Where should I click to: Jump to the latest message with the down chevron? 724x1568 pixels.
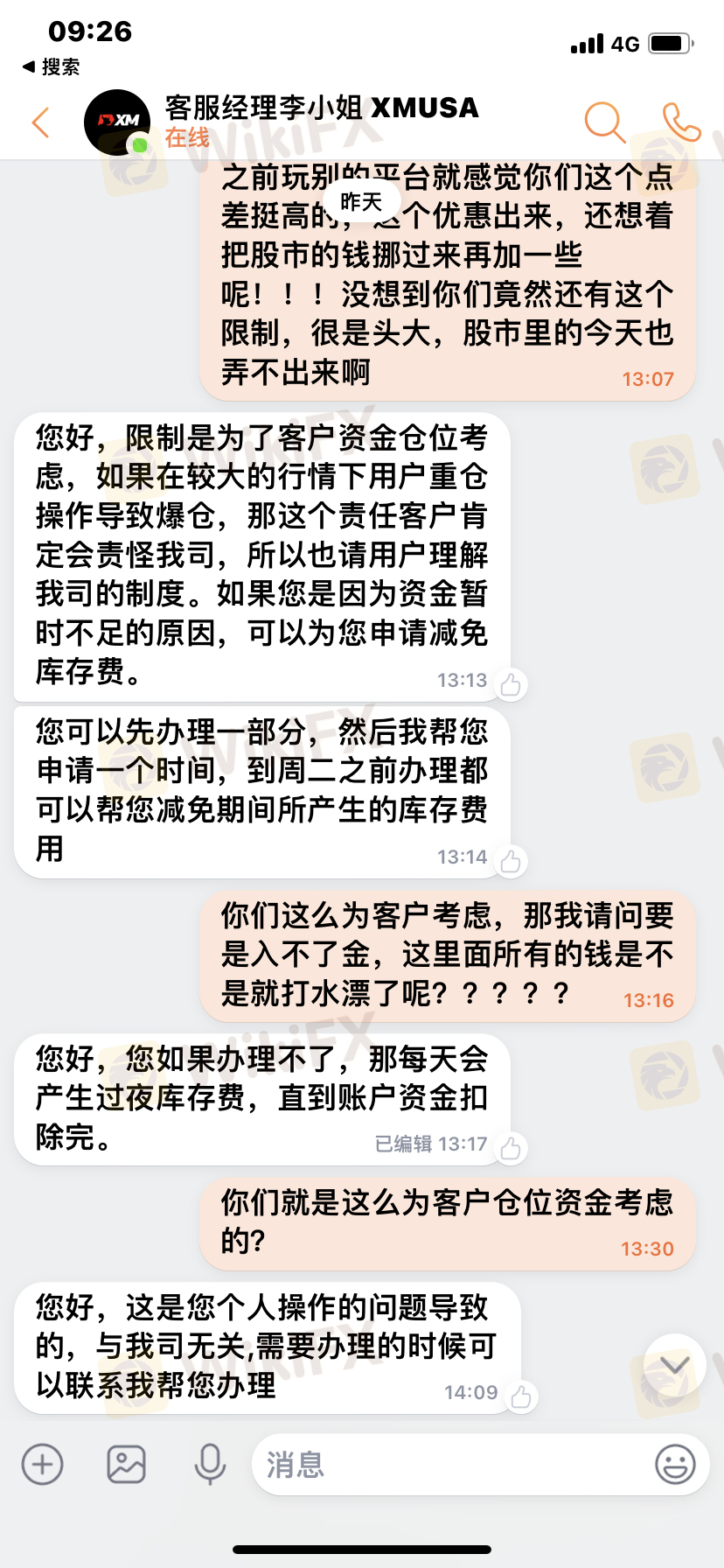pyautogui.click(x=674, y=1365)
